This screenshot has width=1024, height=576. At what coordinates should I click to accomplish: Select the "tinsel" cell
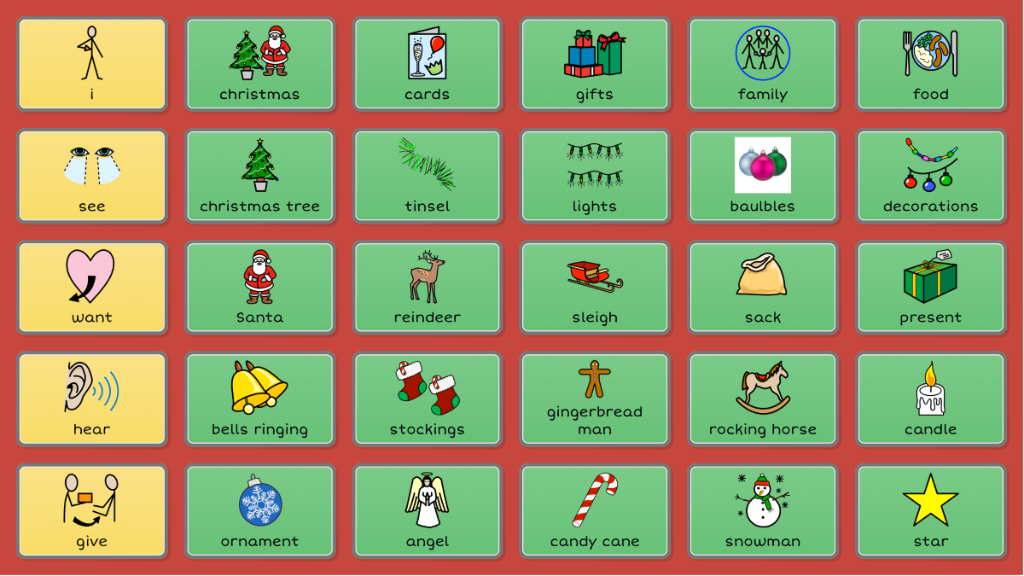click(427, 176)
